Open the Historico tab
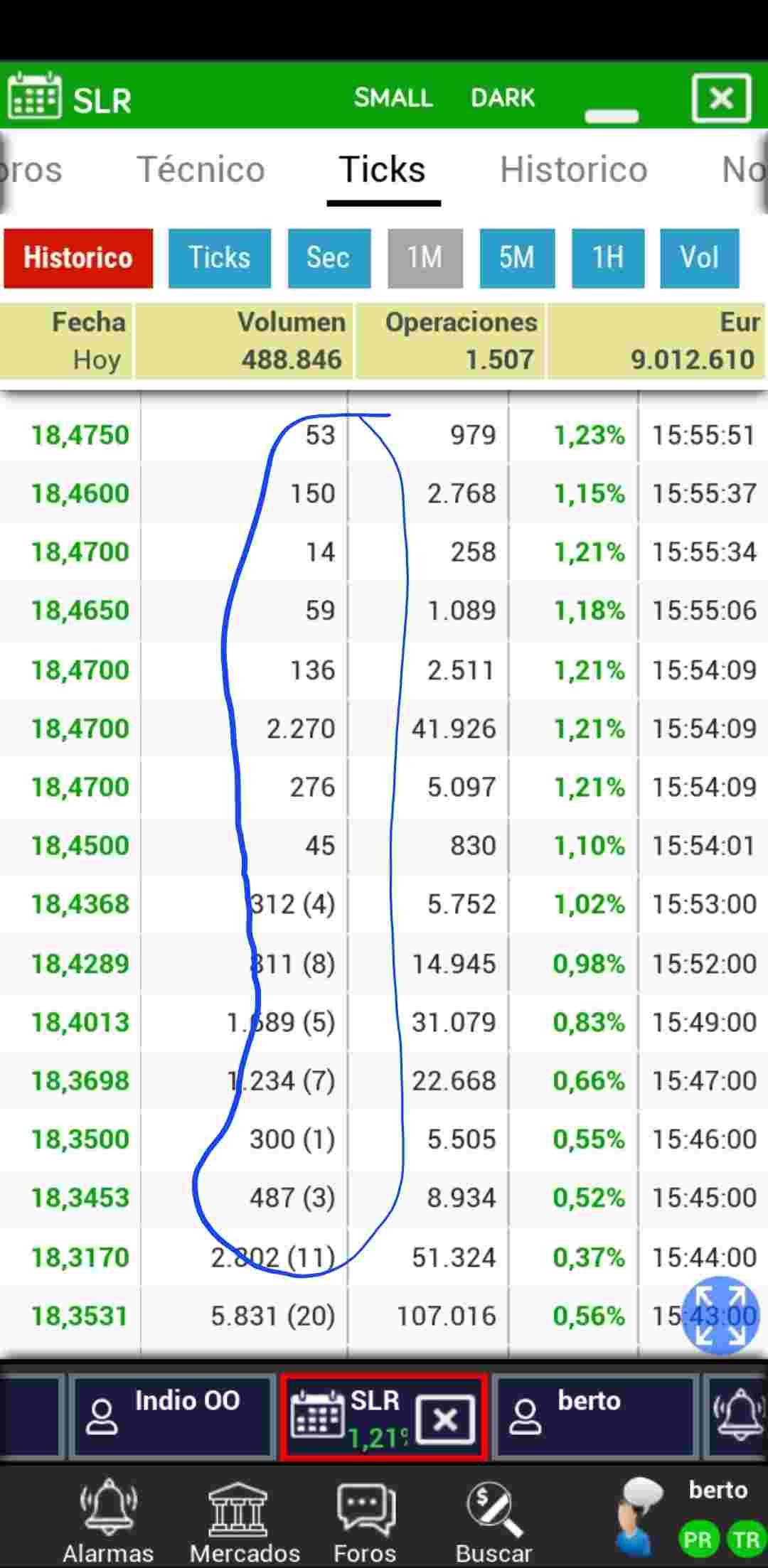The width and height of the screenshot is (768, 1568). click(575, 169)
